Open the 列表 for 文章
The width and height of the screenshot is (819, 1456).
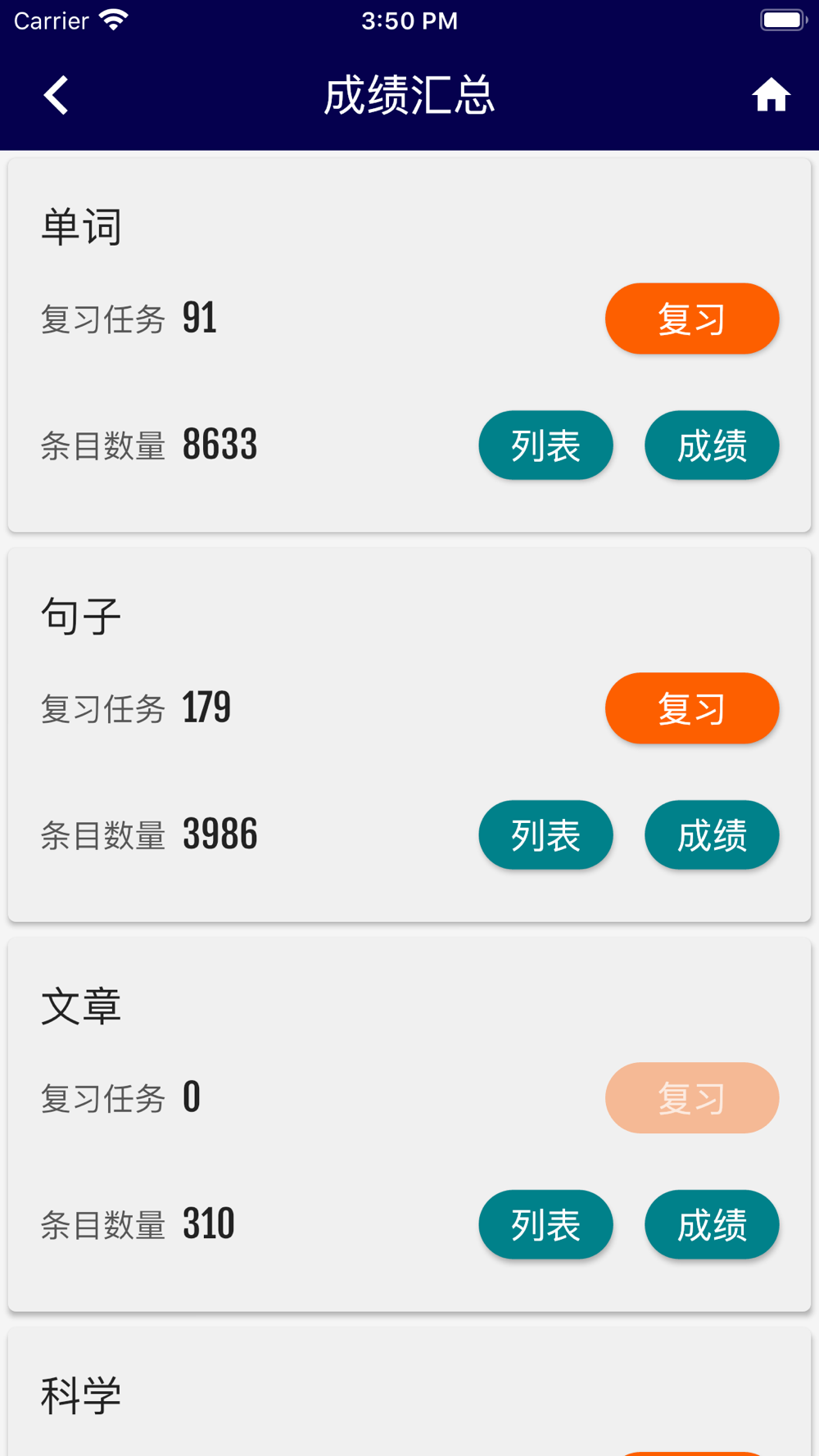pyautogui.click(x=545, y=1225)
